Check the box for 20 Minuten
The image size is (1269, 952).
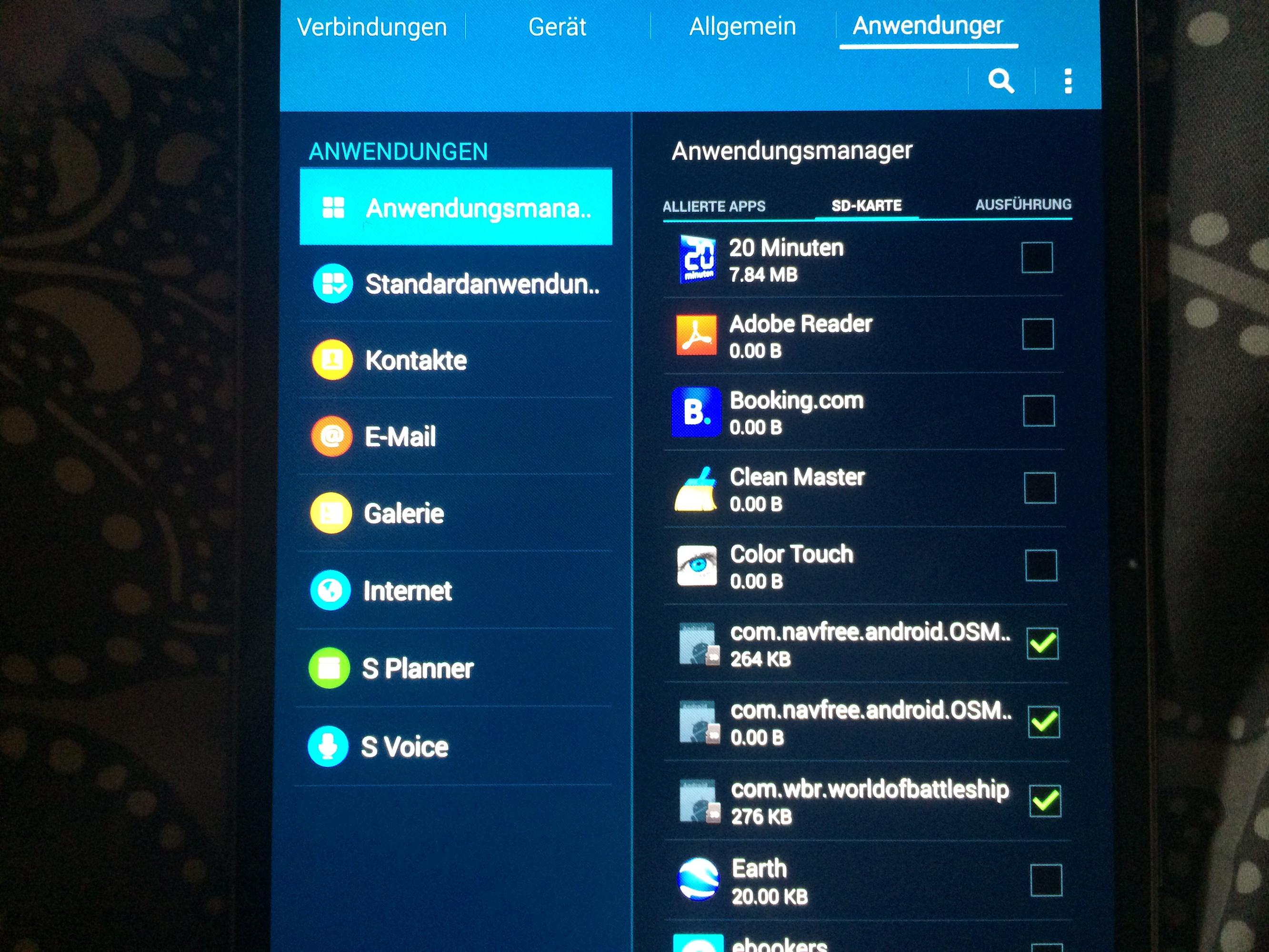point(1037,257)
